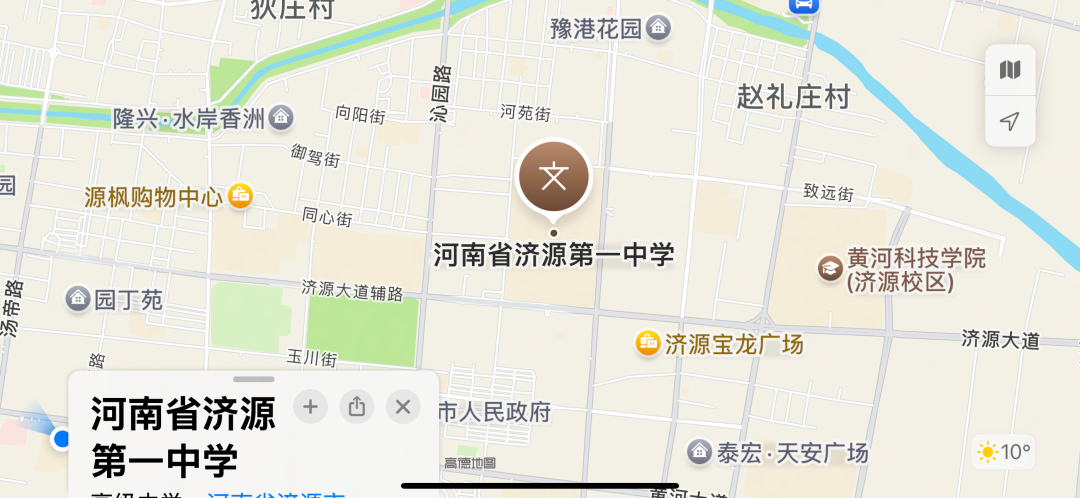Screen dimensions: 1080x498
Task: Expand the place card grabber handle
Action: (x=253, y=379)
